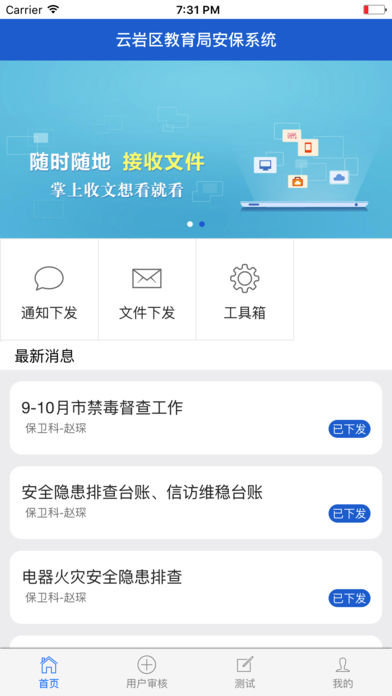Screen dimensions: 392x696
Task: Open the message 电器火灾安全隐患排查
Action: 196,587
